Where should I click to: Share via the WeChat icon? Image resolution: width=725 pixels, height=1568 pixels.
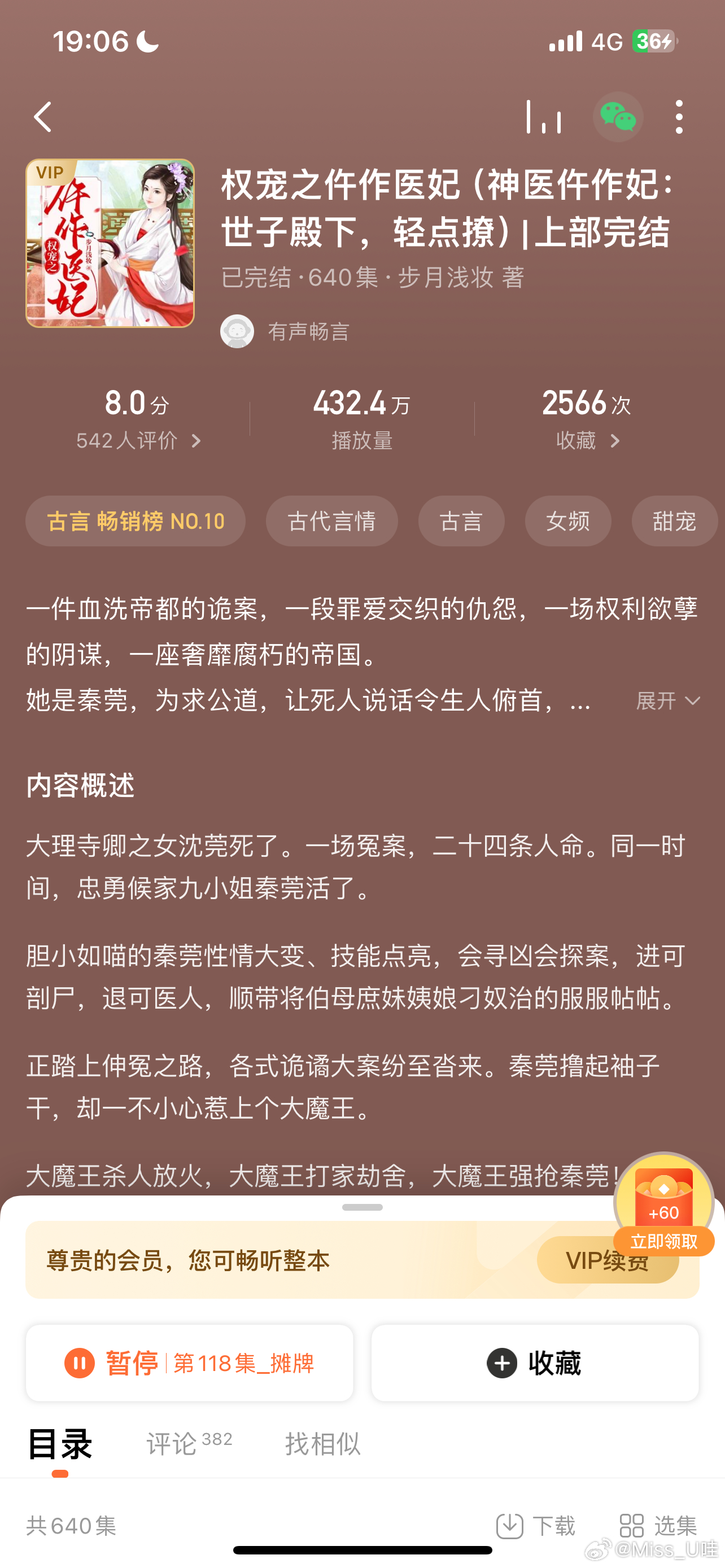tap(618, 117)
